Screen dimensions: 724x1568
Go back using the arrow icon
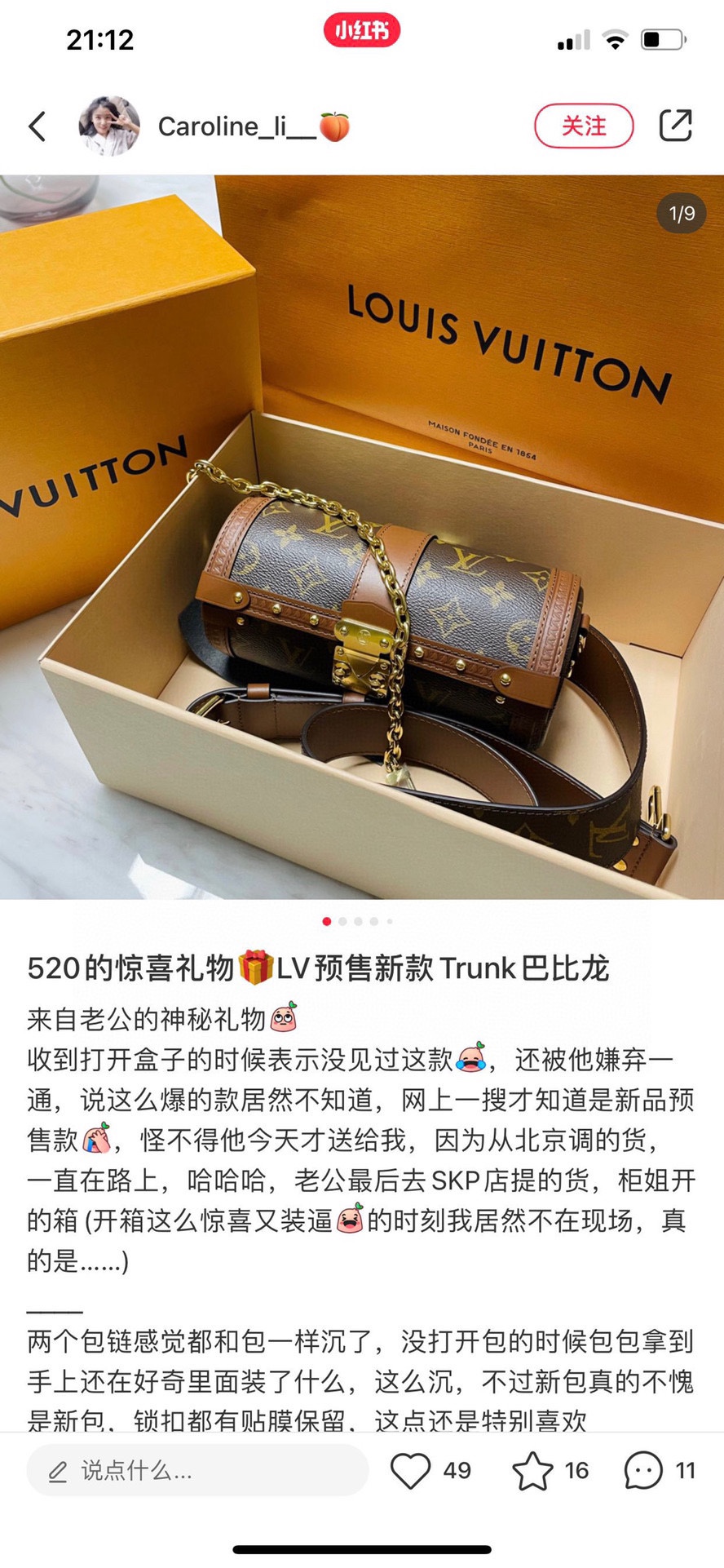click(x=38, y=126)
